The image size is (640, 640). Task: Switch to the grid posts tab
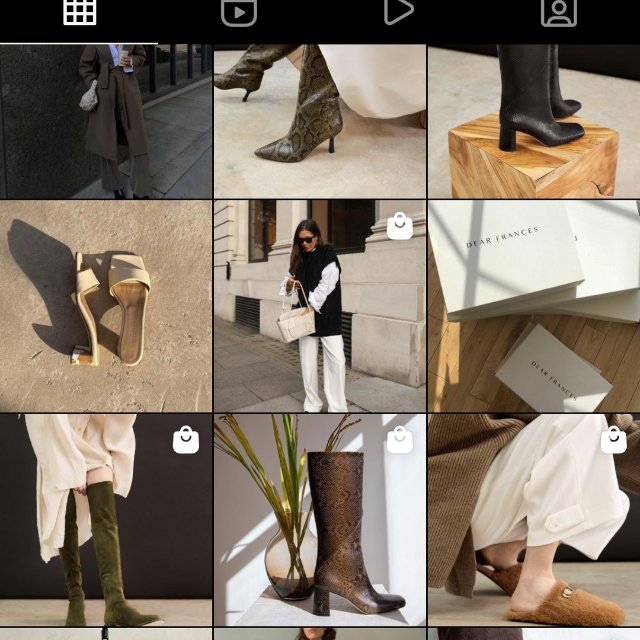79,12
